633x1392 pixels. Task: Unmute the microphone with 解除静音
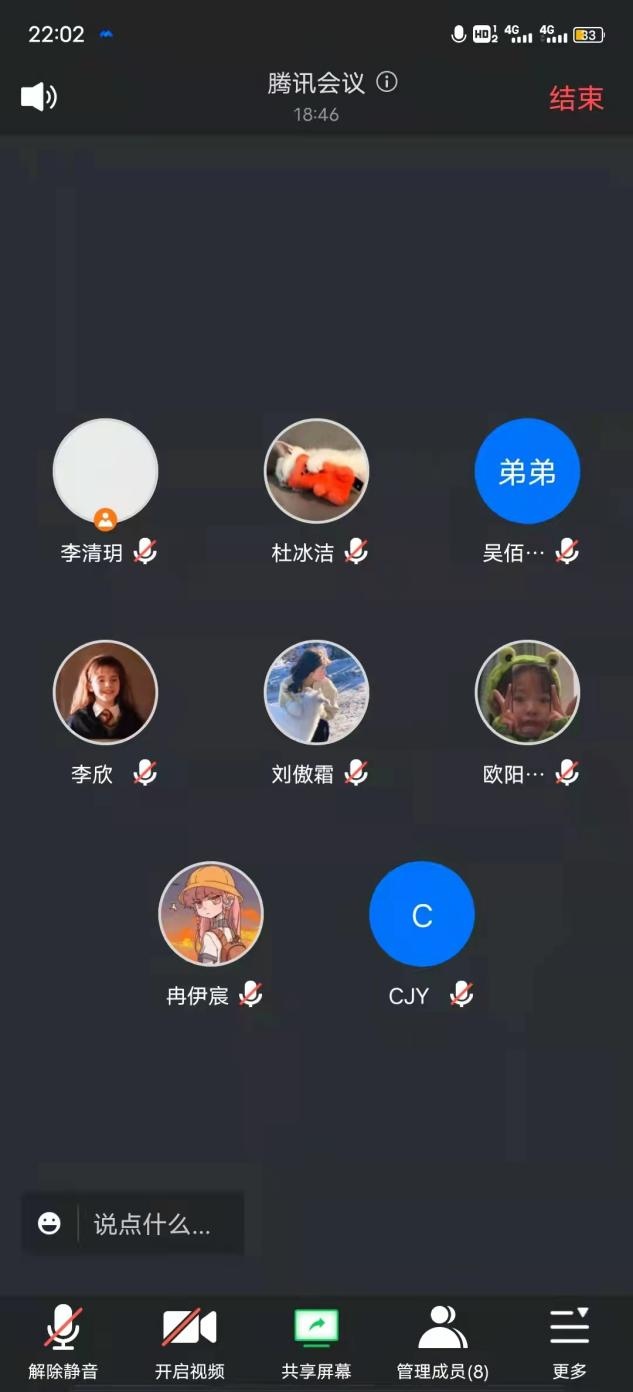63,1342
